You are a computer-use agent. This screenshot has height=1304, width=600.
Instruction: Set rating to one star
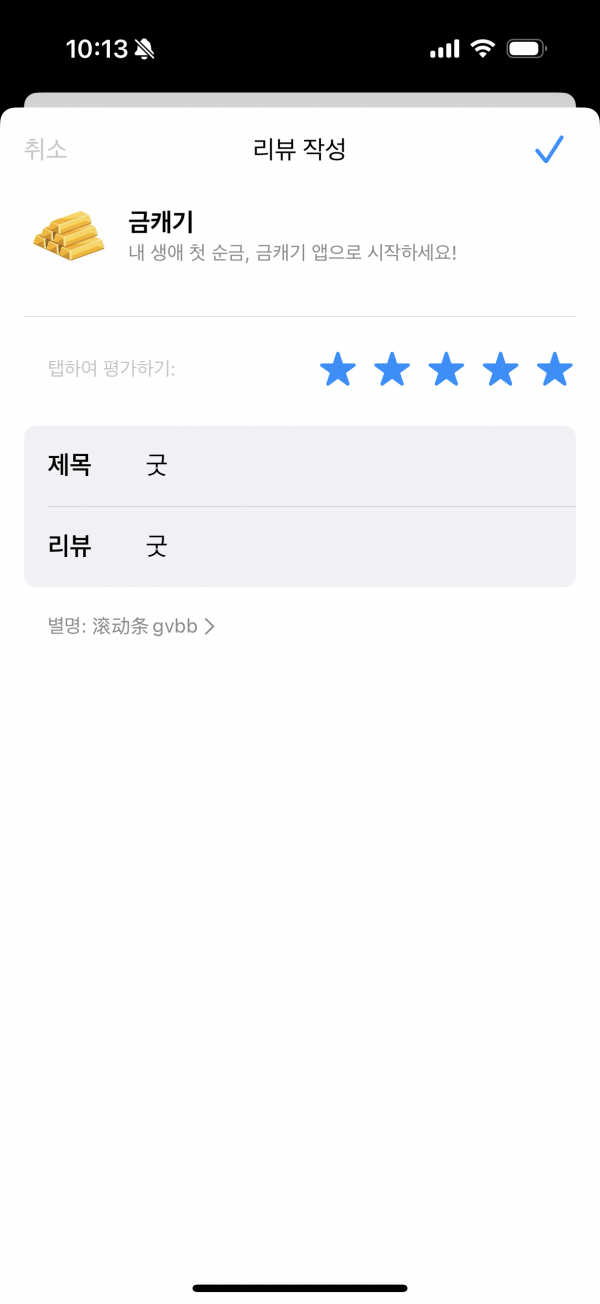point(338,370)
